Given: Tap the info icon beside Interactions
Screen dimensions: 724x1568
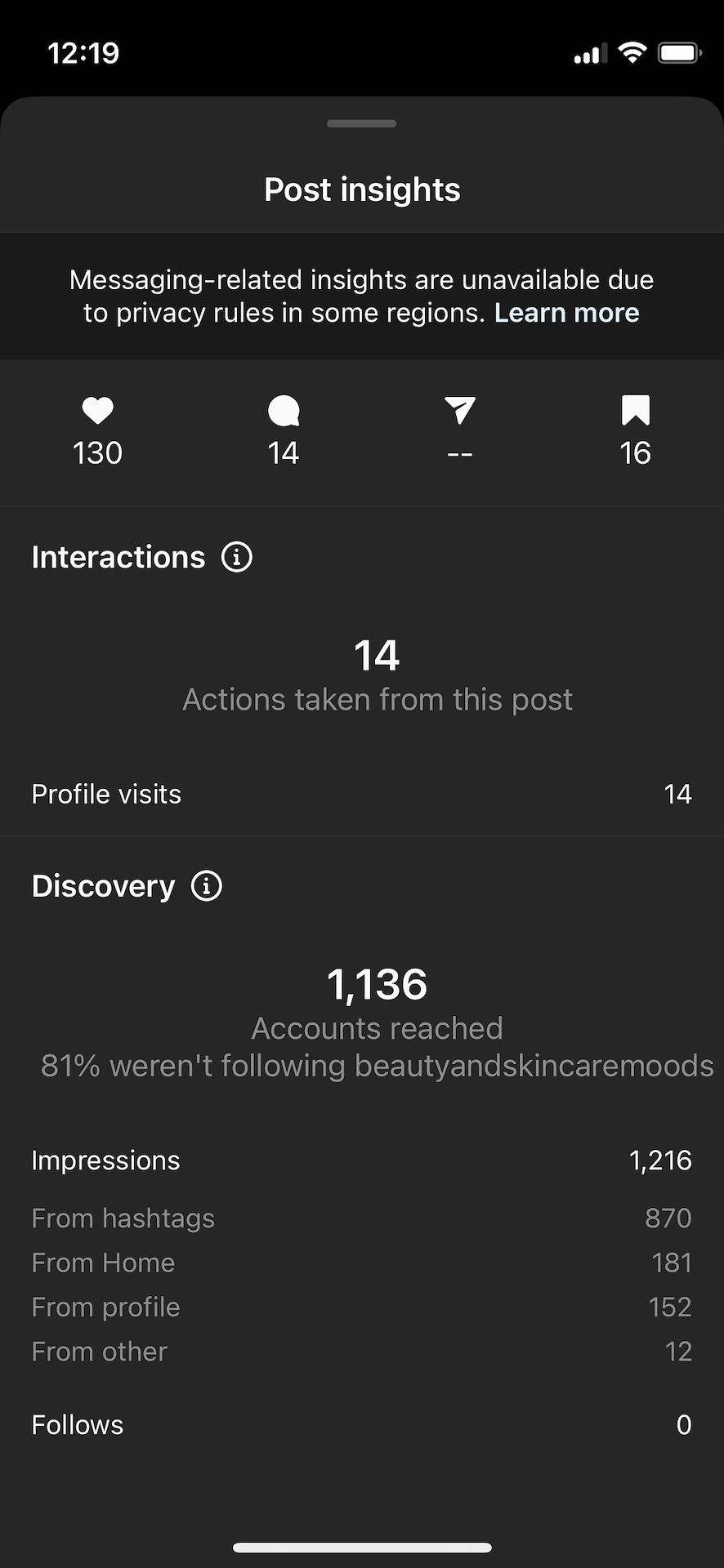Looking at the screenshot, I should pyautogui.click(x=237, y=557).
